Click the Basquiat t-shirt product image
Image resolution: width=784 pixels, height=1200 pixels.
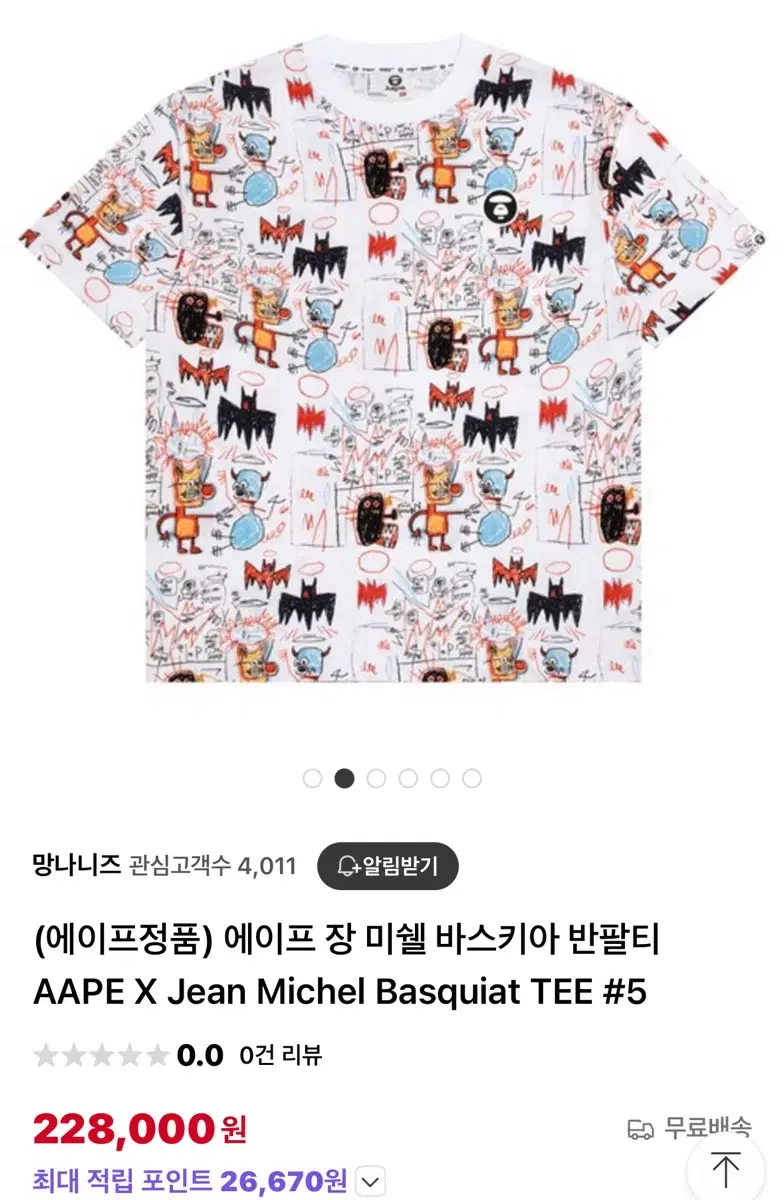pos(392,380)
